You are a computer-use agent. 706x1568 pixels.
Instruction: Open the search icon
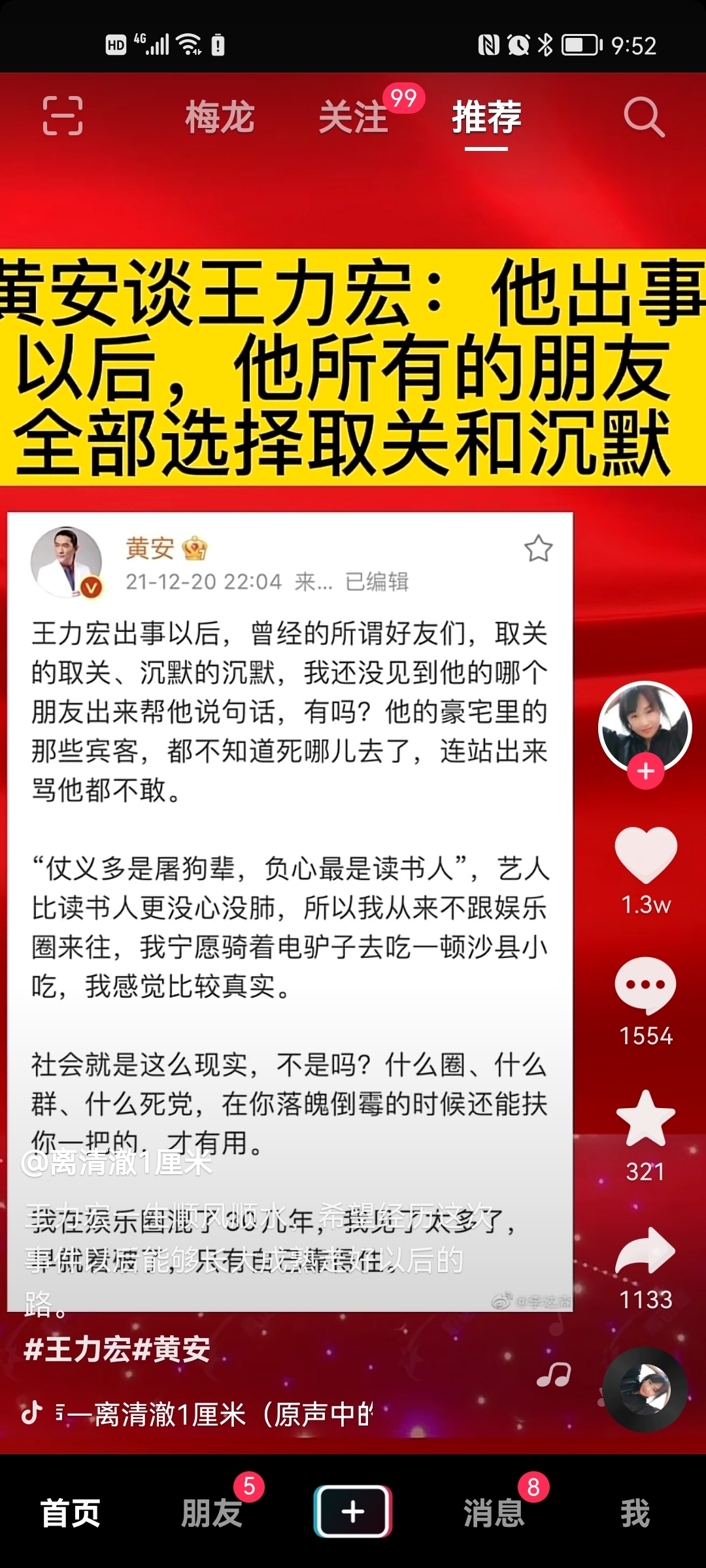click(x=644, y=118)
